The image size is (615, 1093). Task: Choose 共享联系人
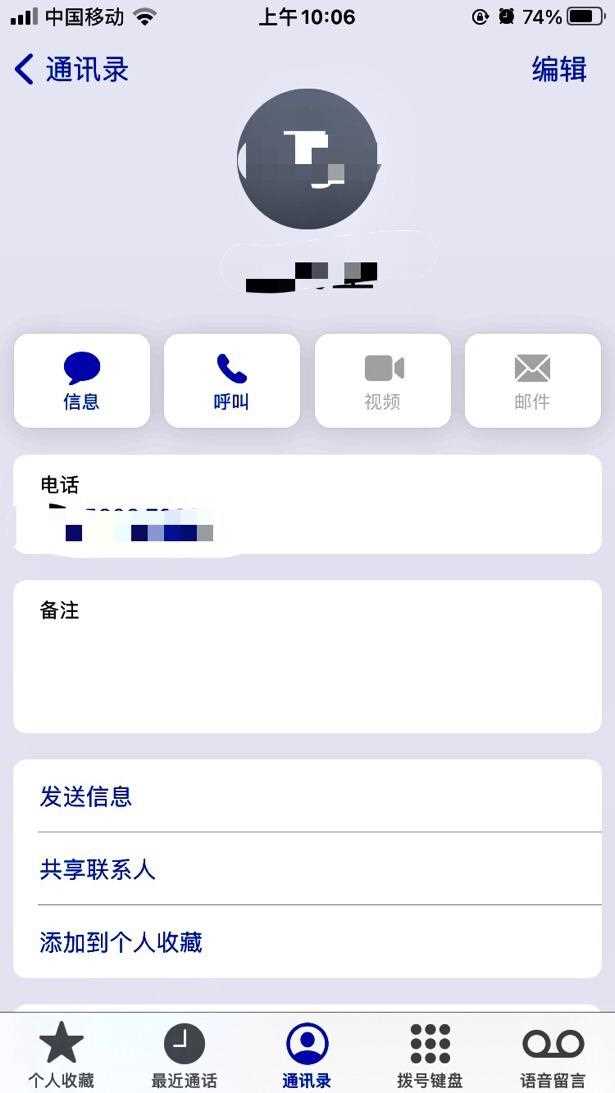pyautogui.click(x=98, y=870)
